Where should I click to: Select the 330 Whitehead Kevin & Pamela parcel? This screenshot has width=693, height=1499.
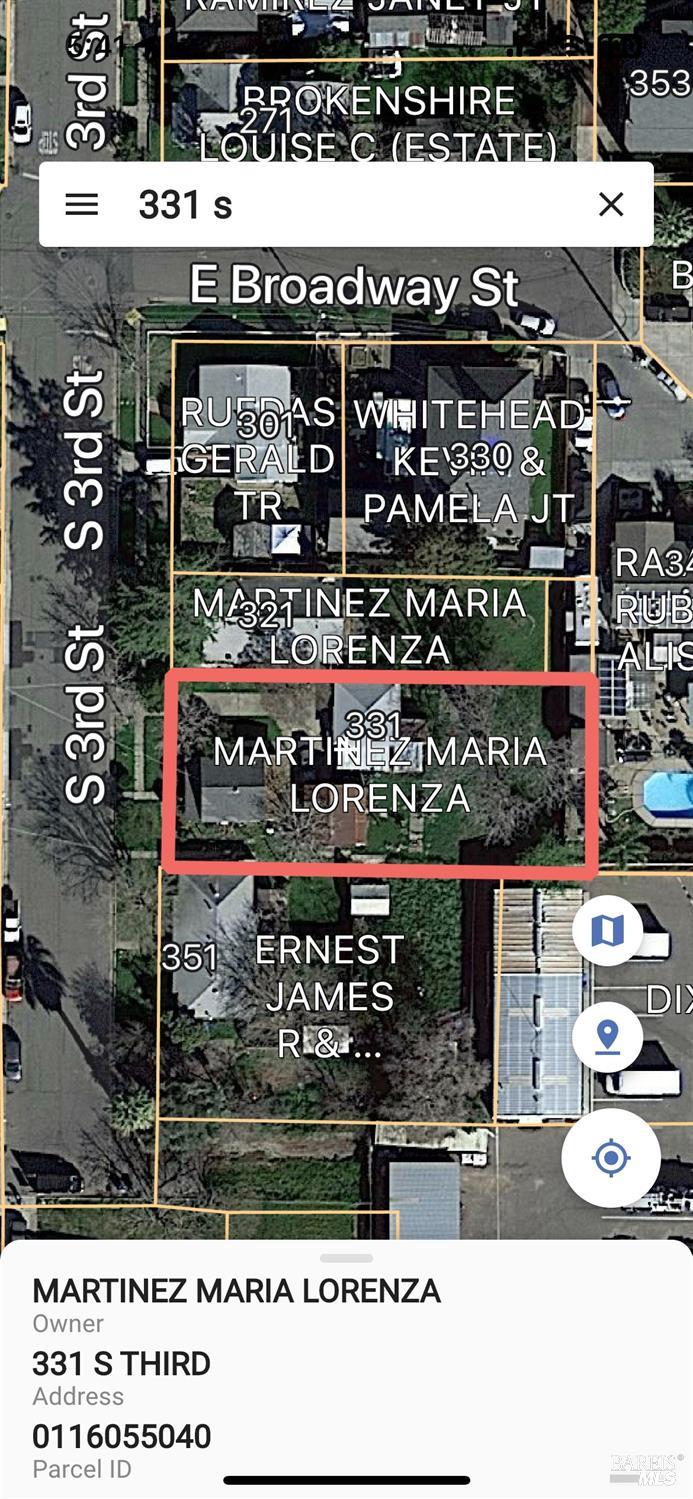pyautogui.click(x=468, y=460)
